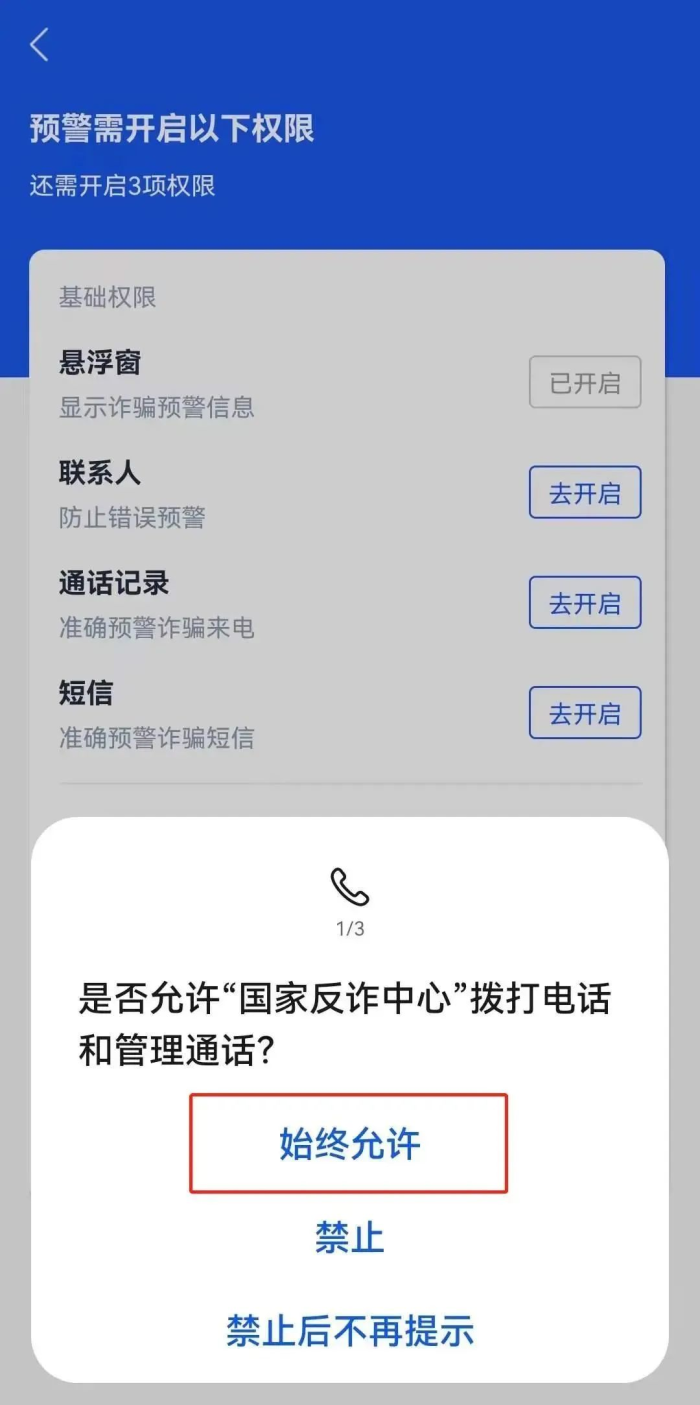Open 去开启 next to 短信
The image size is (700, 1405).
click(585, 713)
